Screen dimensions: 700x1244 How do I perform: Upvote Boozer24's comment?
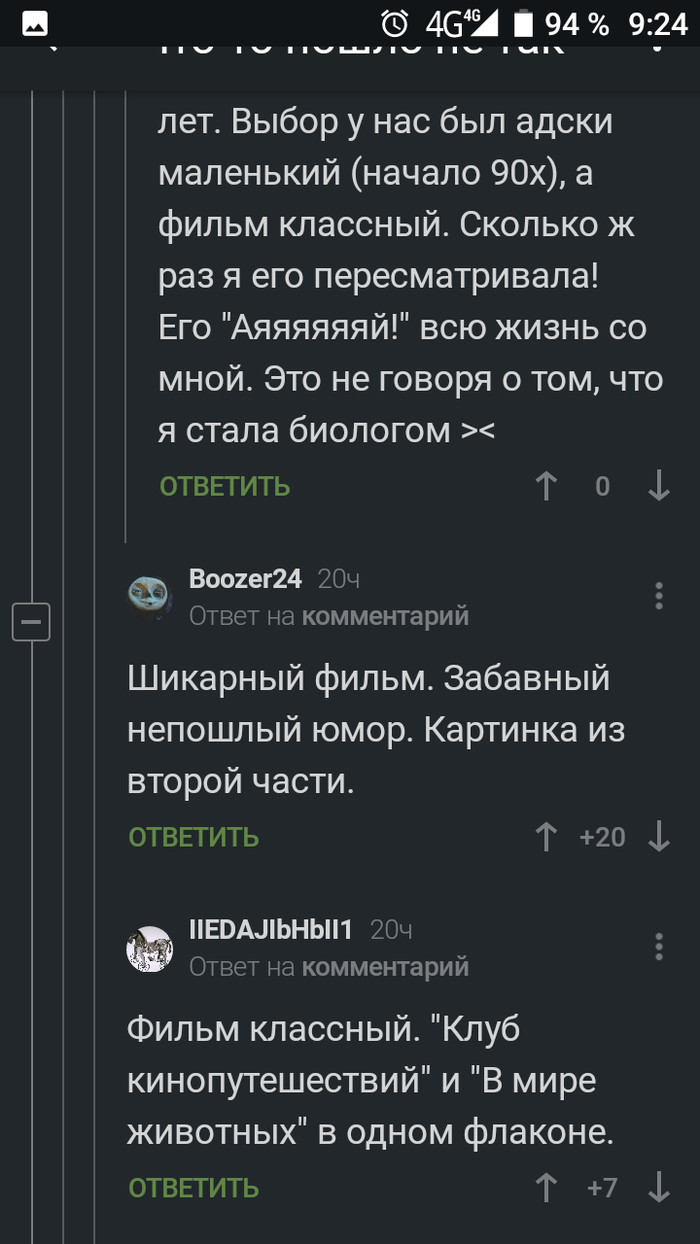546,837
